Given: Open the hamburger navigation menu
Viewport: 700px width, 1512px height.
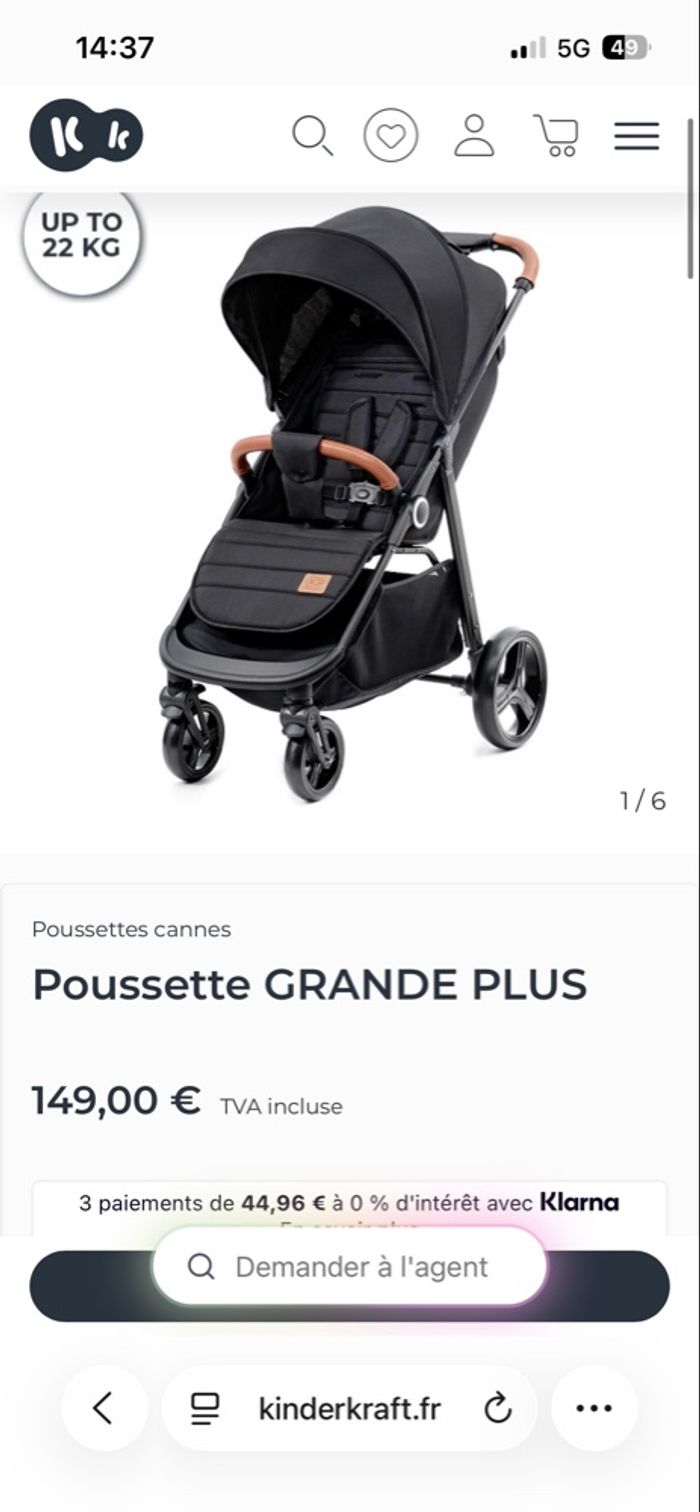Looking at the screenshot, I should (x=636, y=135).
